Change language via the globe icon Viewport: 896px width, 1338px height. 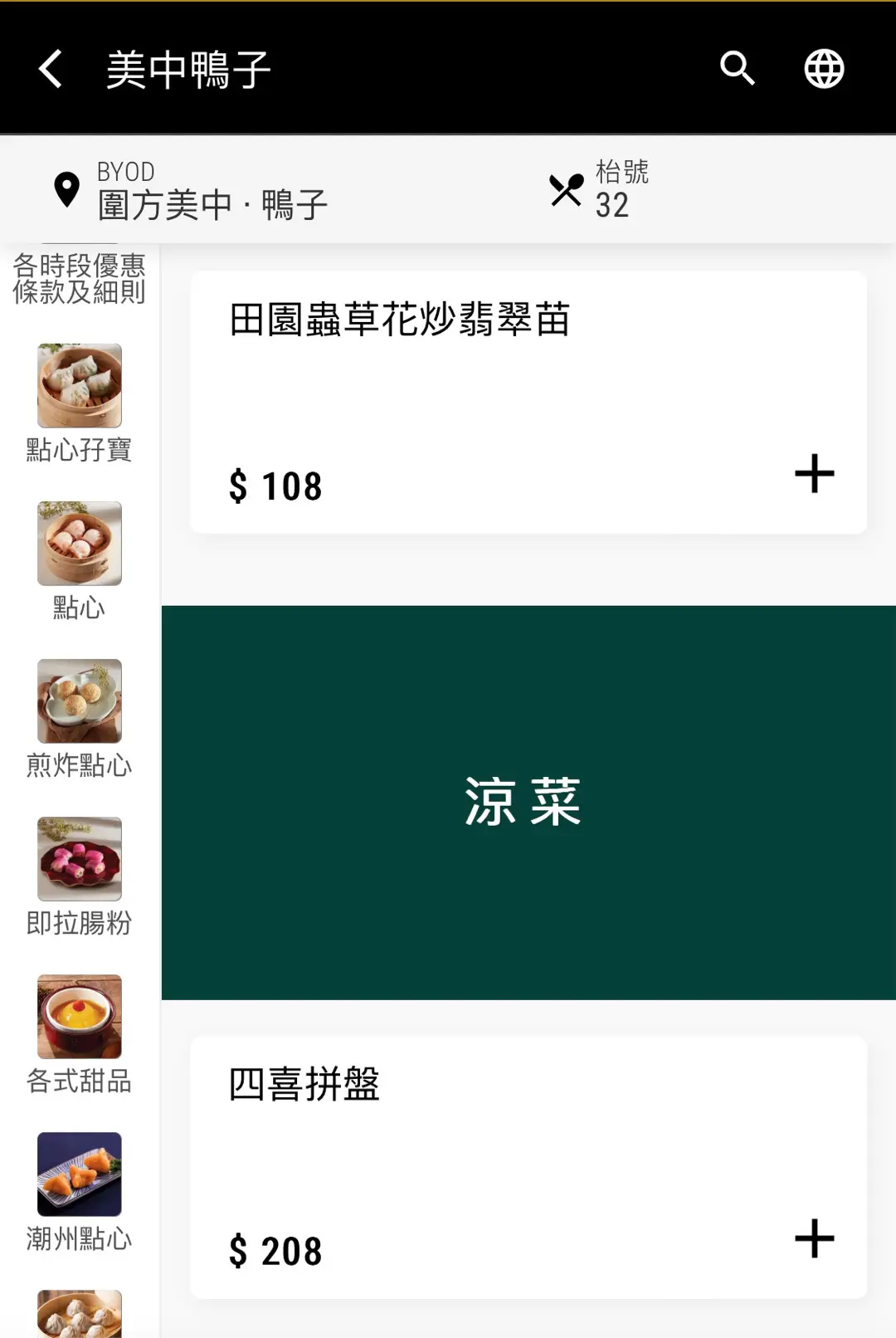(824, 68)
